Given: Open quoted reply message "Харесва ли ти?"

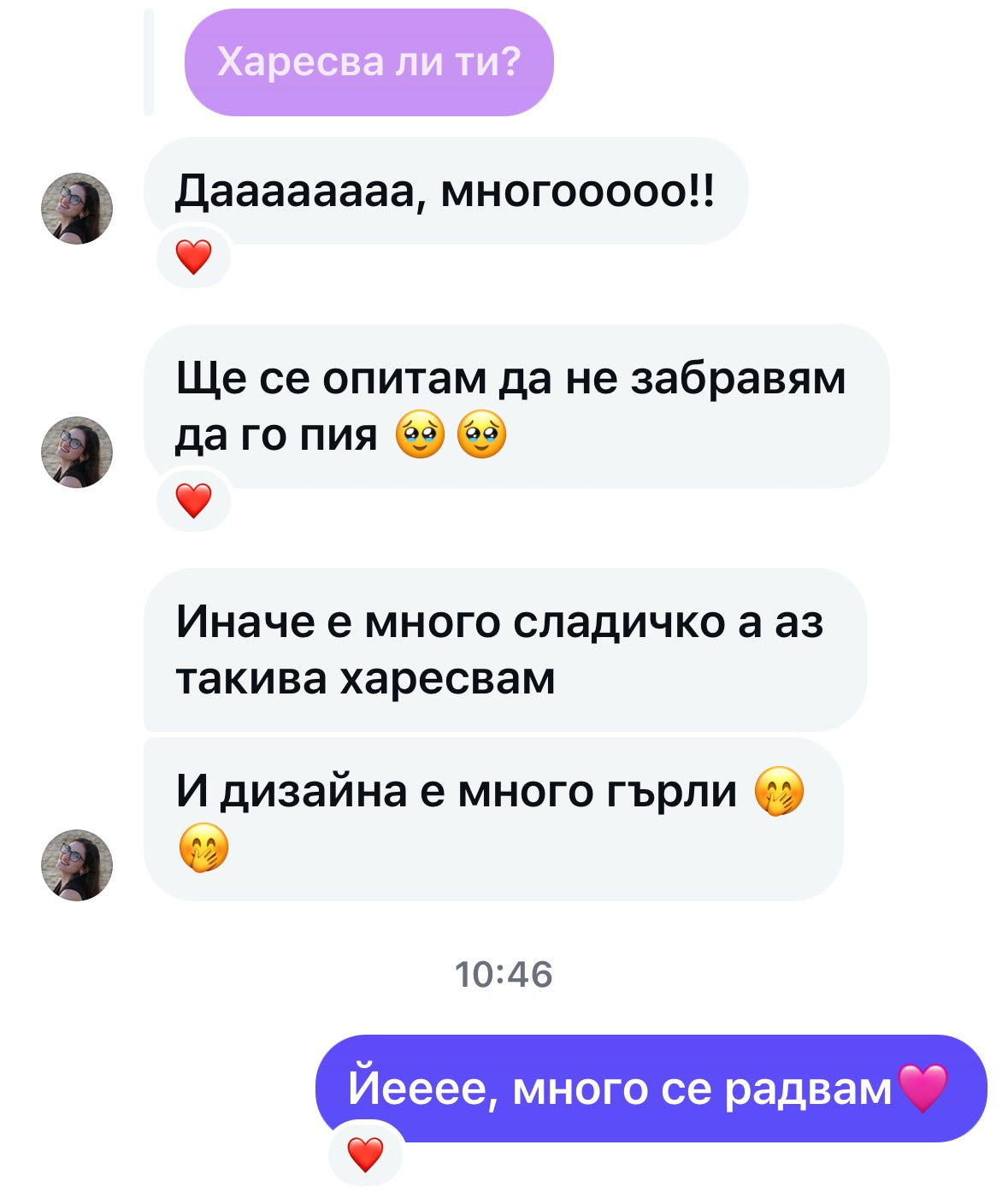Looking at the screenshot, I should [x=368, y=62].
